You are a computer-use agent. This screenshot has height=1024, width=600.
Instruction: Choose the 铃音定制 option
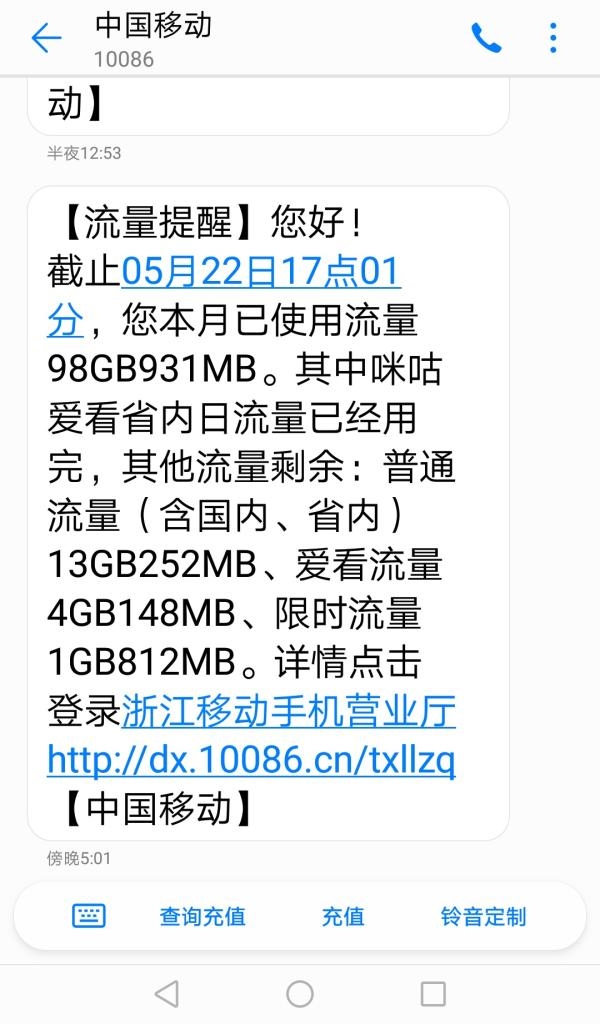click(483, 916)
